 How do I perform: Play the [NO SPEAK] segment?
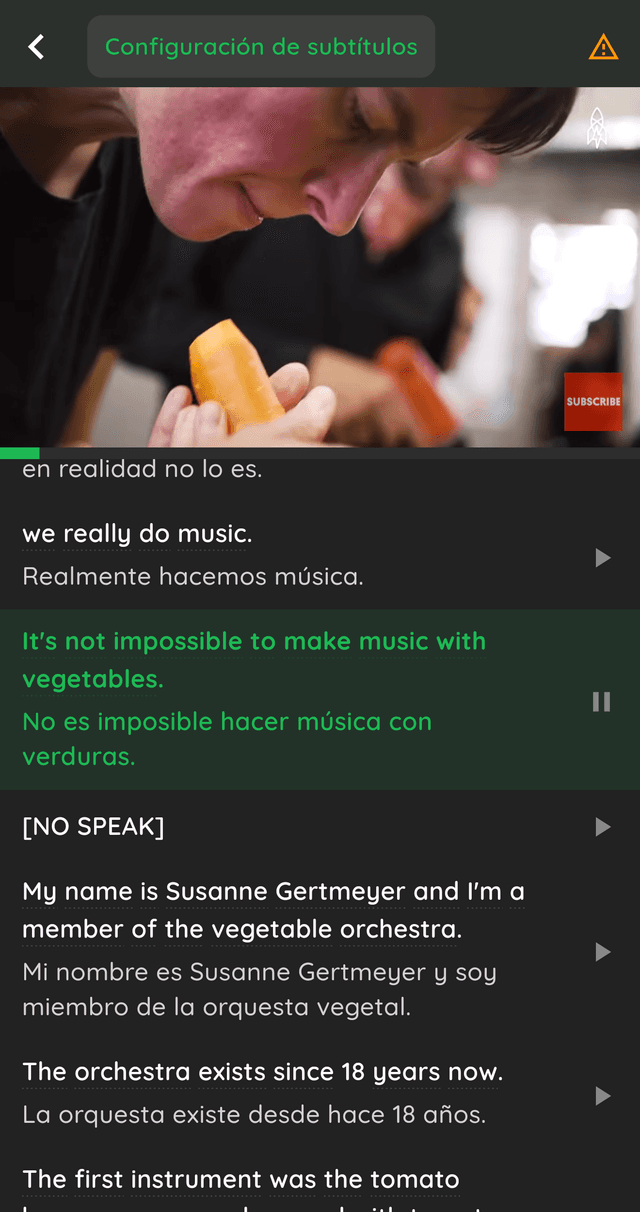[602, 827]
